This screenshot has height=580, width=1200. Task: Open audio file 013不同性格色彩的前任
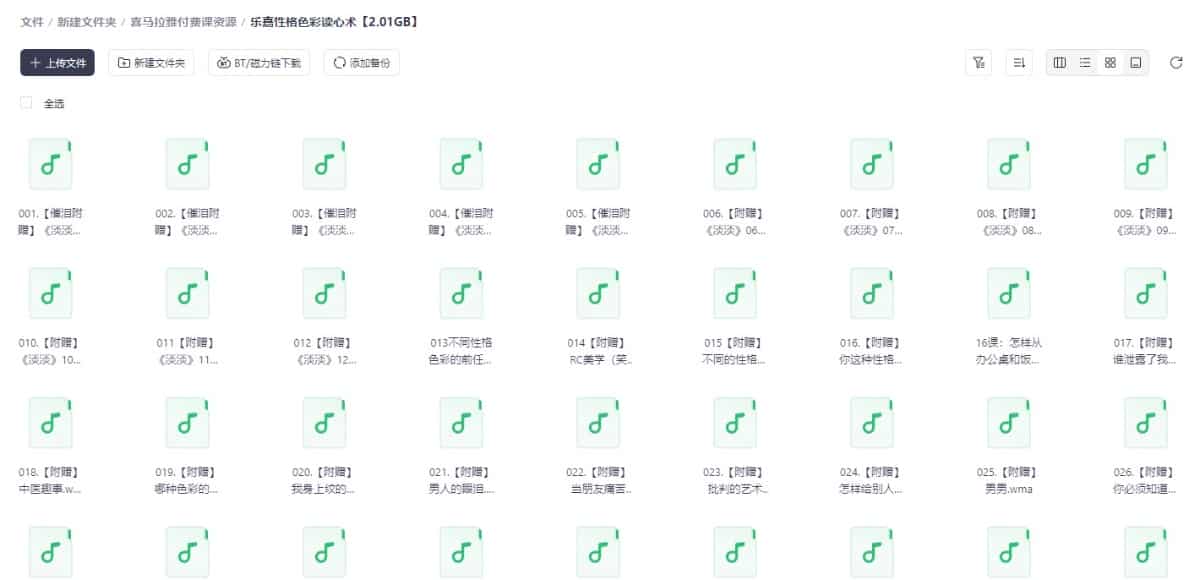coord(461,294)
